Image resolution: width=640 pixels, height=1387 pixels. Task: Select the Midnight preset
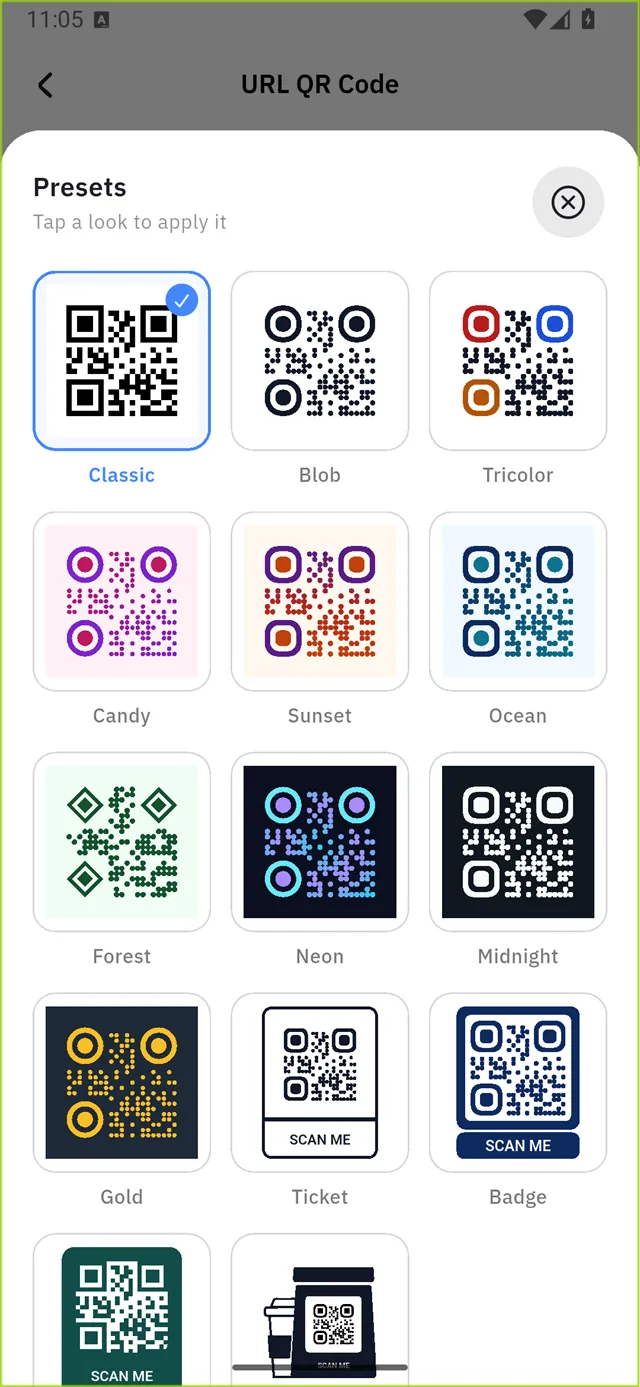518,842
